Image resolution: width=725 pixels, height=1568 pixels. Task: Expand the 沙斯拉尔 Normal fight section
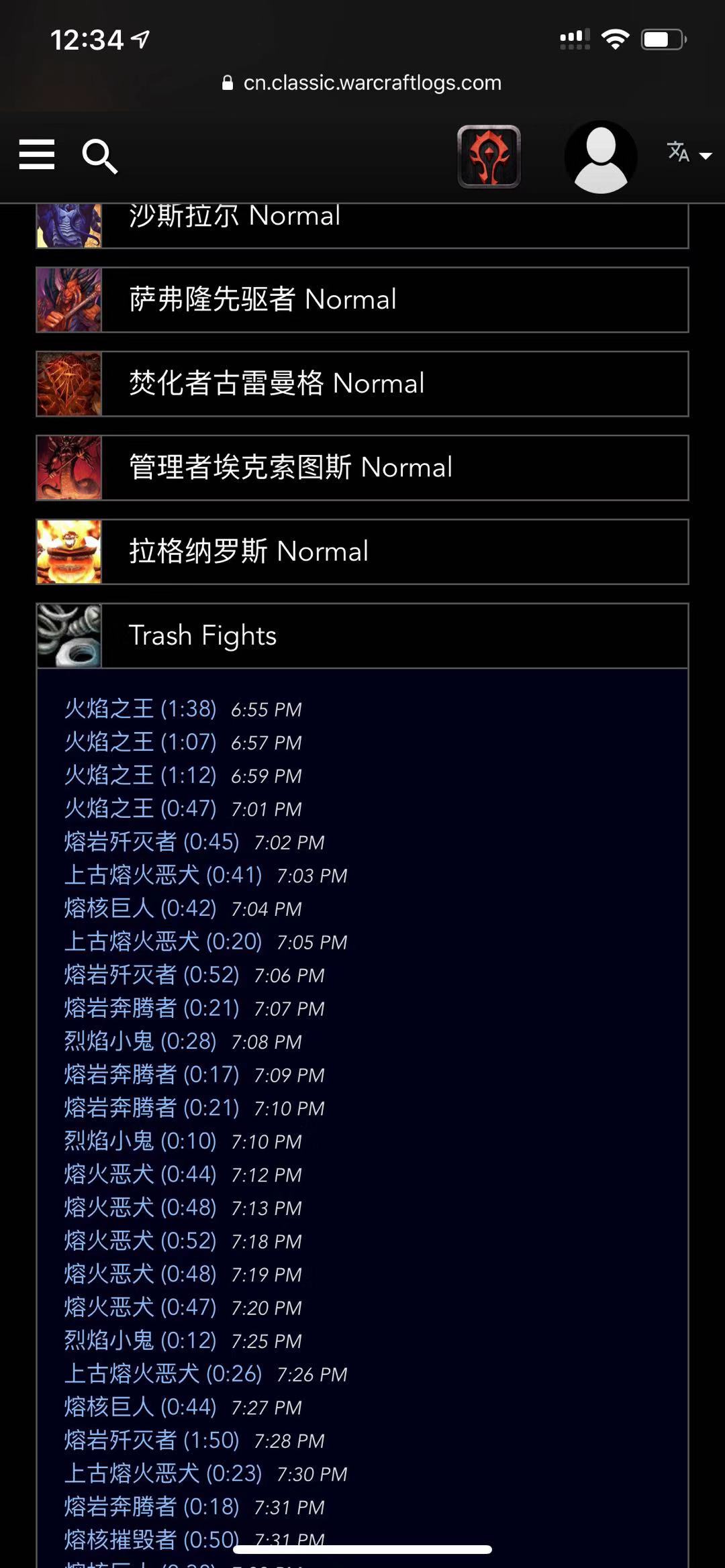362,221
